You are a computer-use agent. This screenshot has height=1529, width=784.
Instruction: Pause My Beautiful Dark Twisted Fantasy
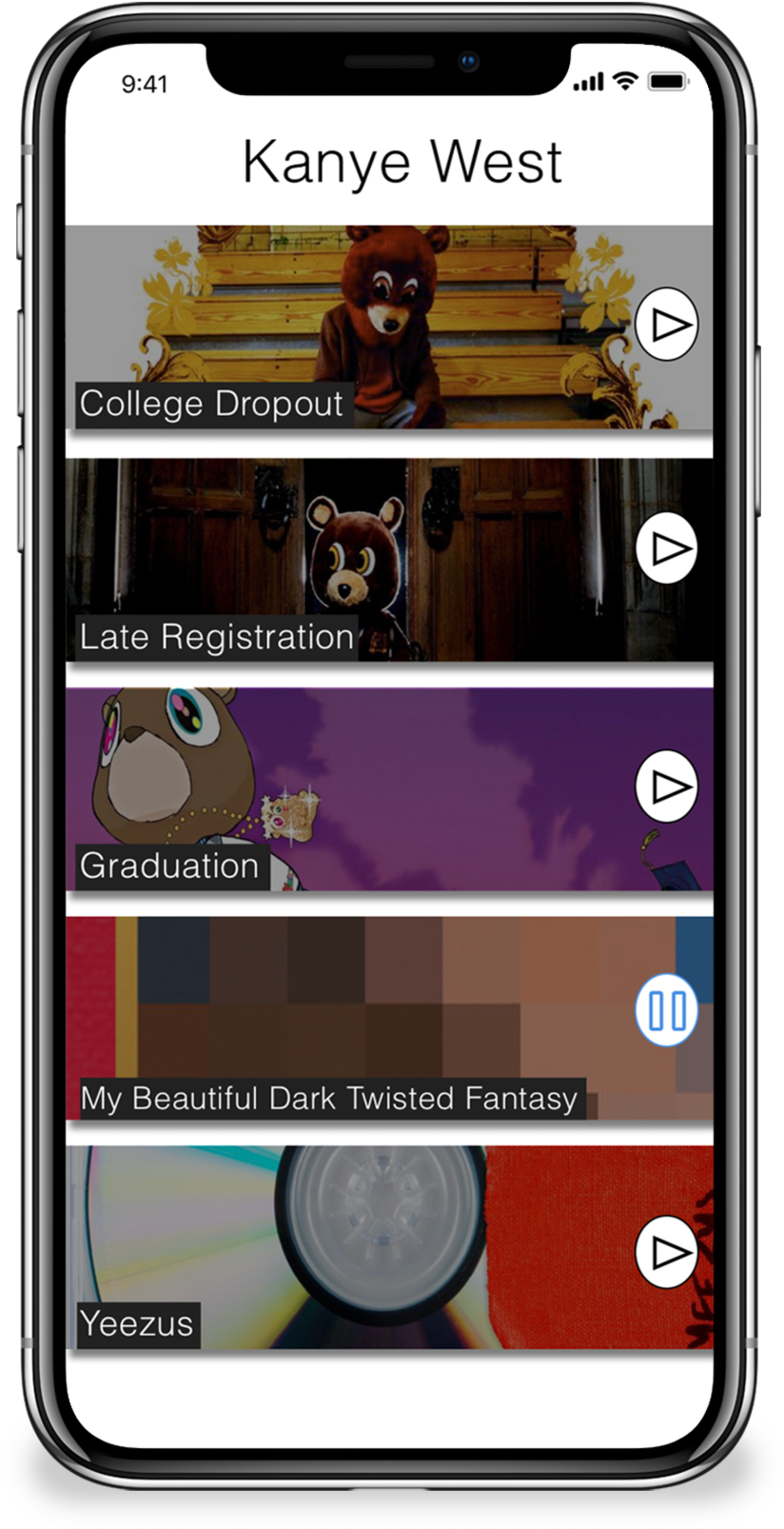pos(666,1010)
